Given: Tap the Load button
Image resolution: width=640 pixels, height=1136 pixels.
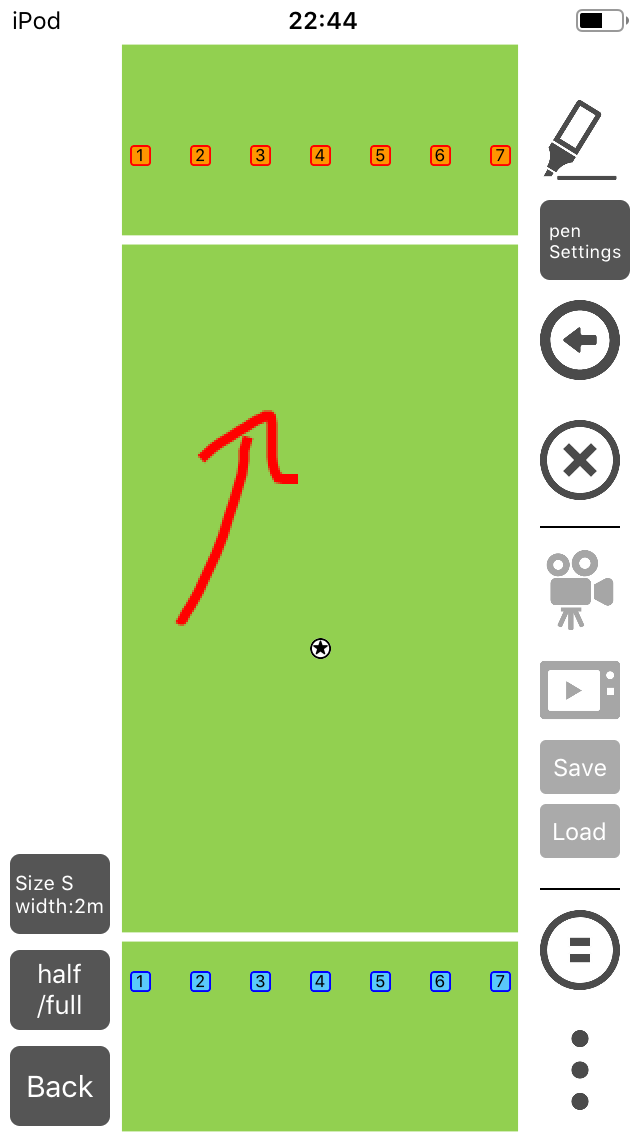Looking at the screenshot, I should pos(580,831).
